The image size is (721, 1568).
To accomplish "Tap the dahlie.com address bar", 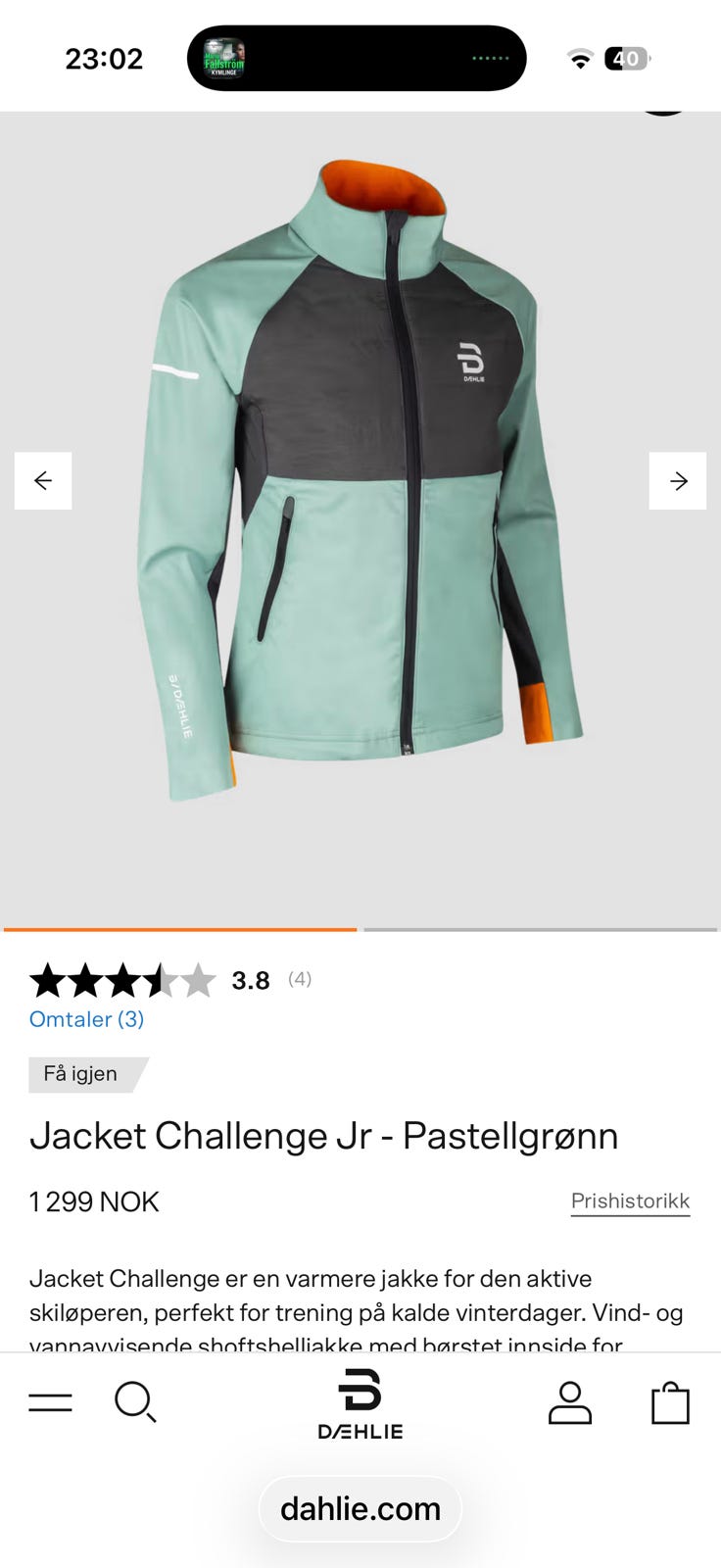I will click(360, 1508).
